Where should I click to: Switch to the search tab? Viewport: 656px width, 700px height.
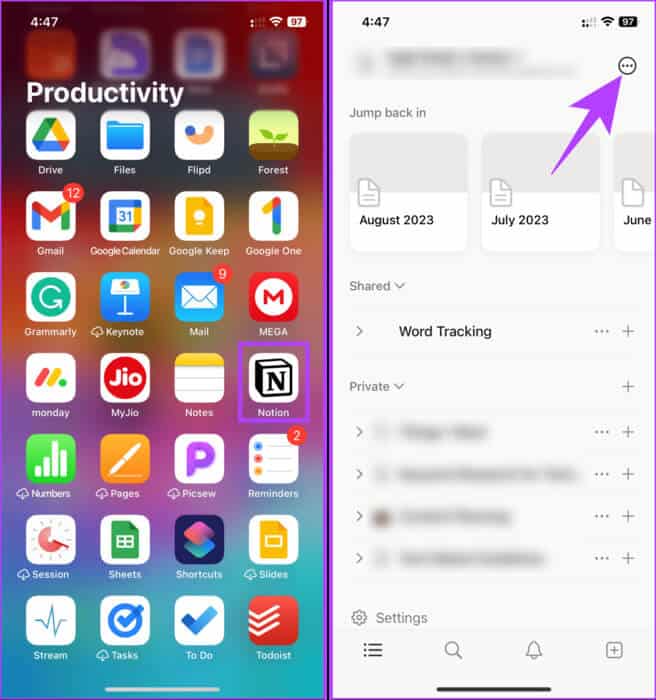point(453,650)
